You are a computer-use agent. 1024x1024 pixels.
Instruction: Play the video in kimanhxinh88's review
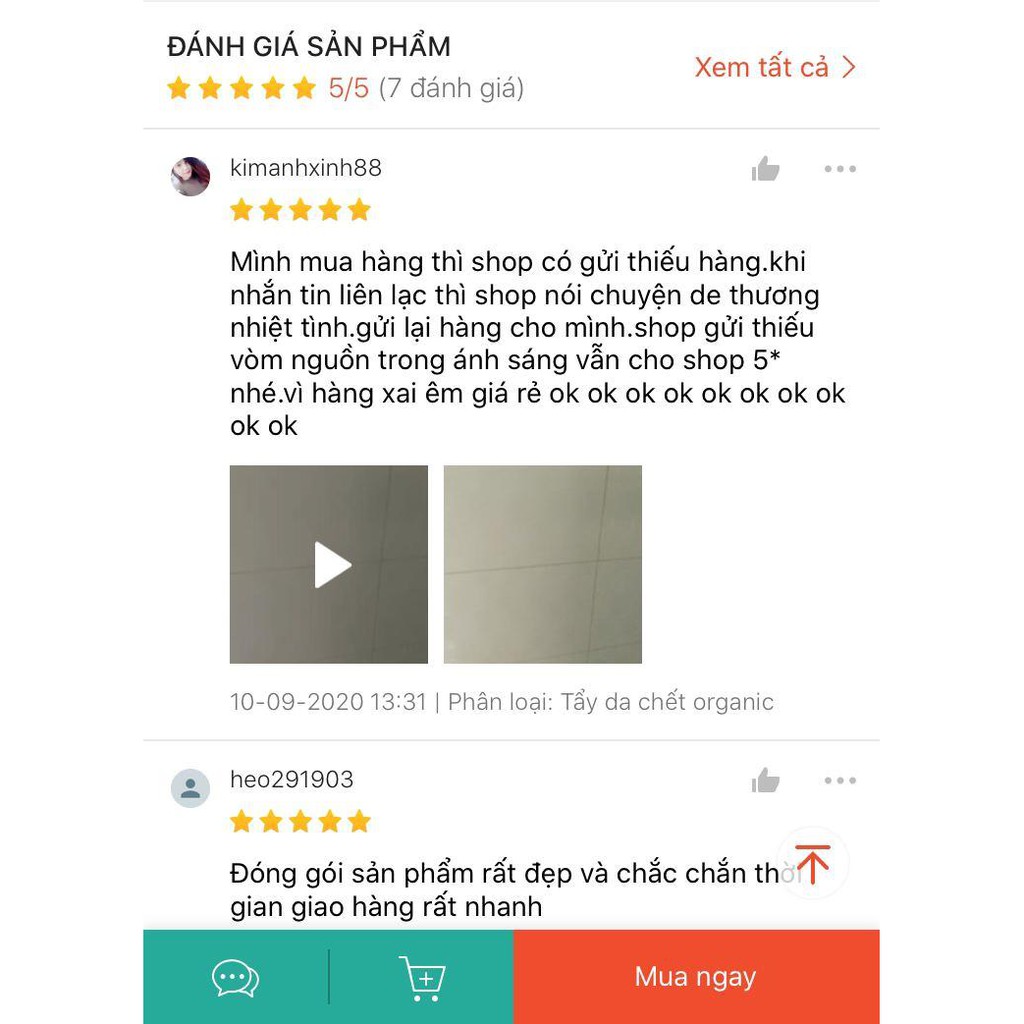(x=329, y=564)
